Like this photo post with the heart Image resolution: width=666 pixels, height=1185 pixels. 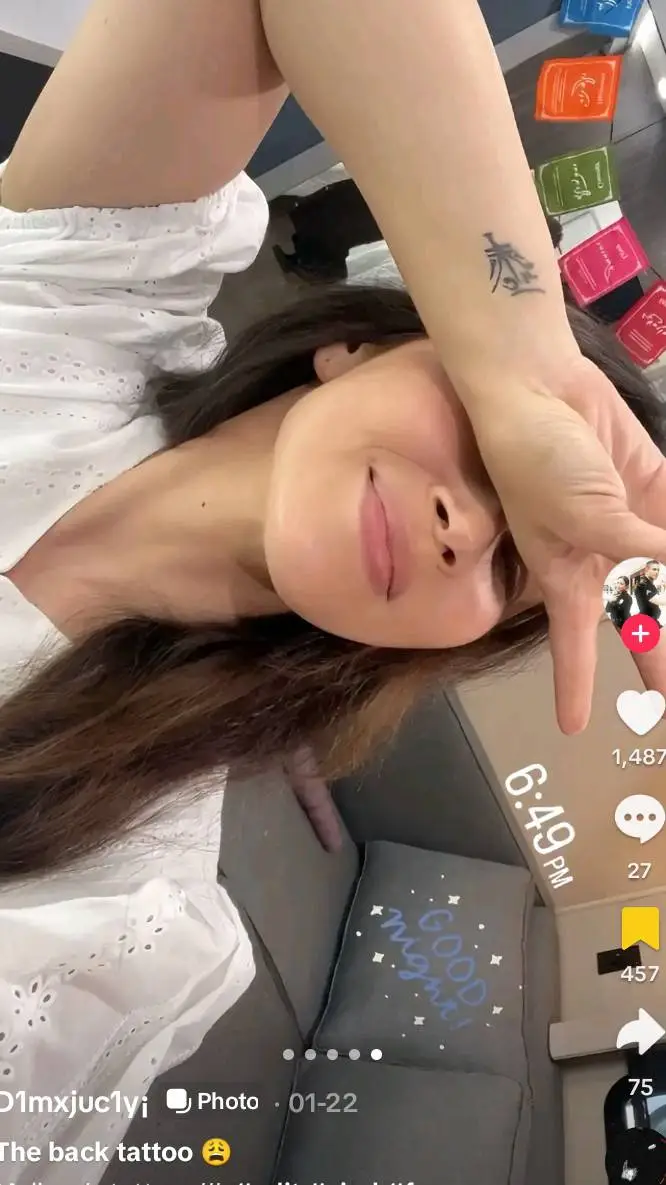coord(640,712)
